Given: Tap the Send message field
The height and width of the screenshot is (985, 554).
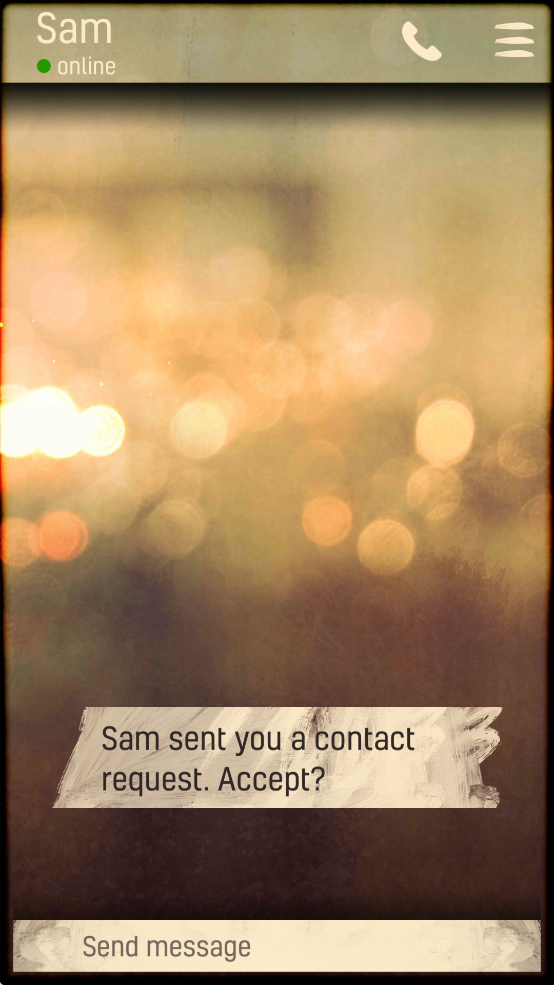Looking at the screenshot, I should [x=277, y=946].
